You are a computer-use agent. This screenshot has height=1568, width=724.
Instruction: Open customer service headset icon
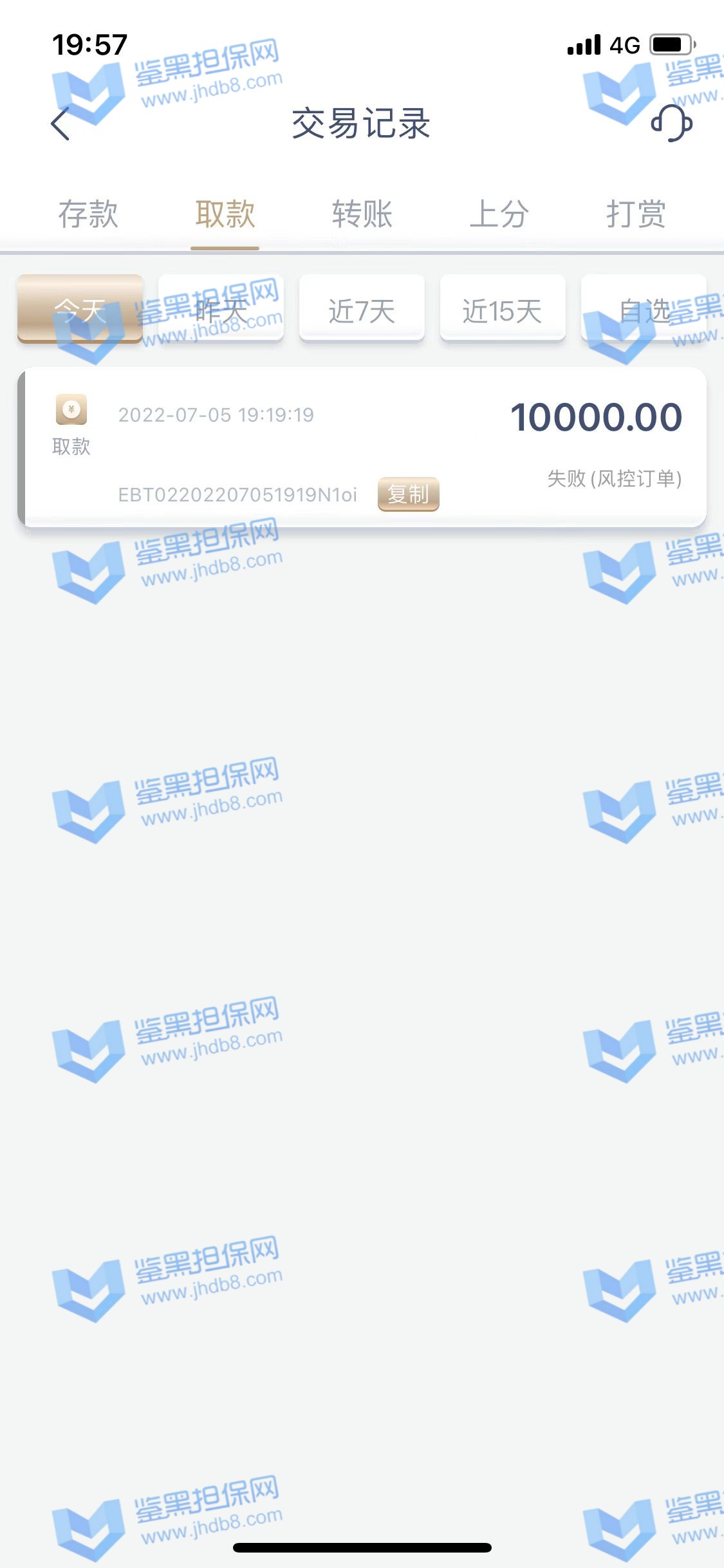point(671,122)
